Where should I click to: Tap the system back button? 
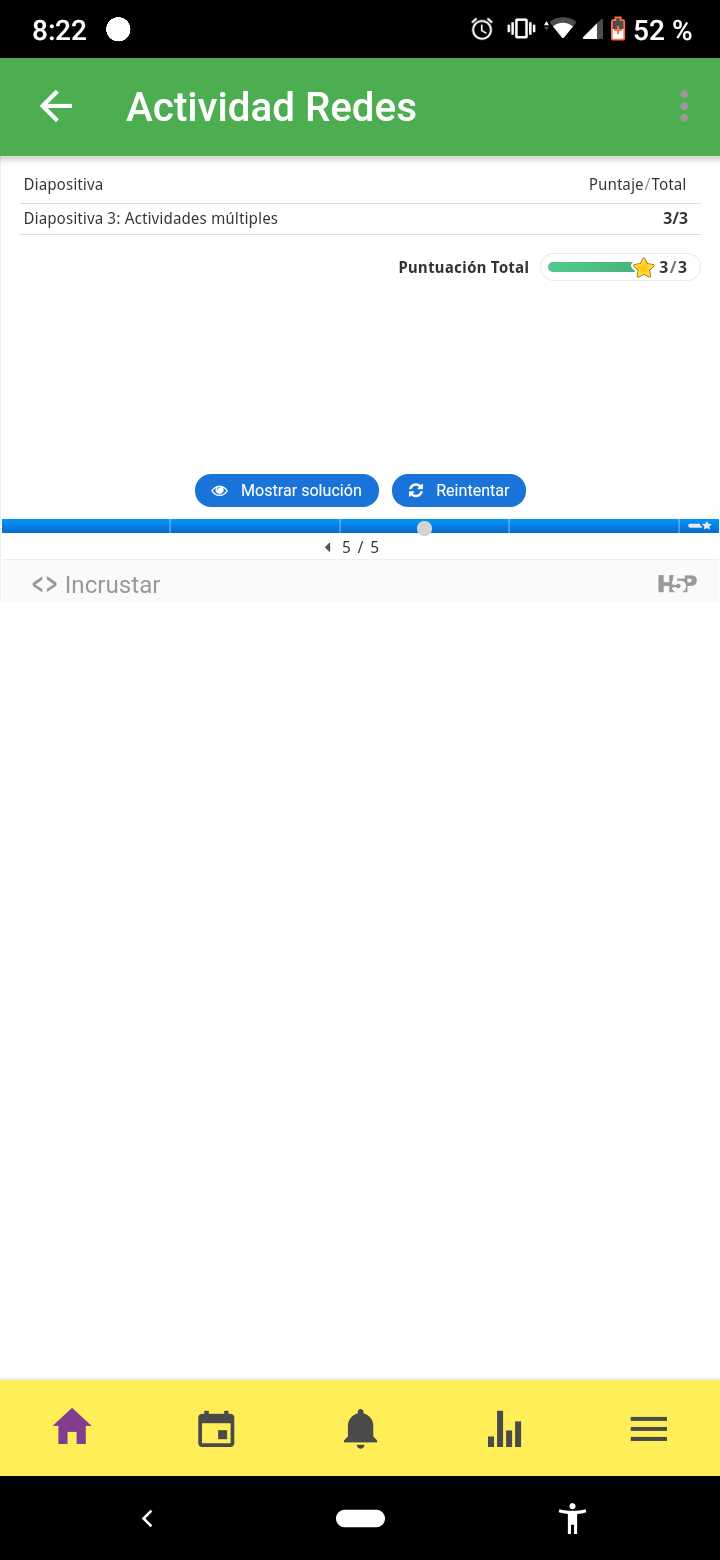pos(147,1518)
